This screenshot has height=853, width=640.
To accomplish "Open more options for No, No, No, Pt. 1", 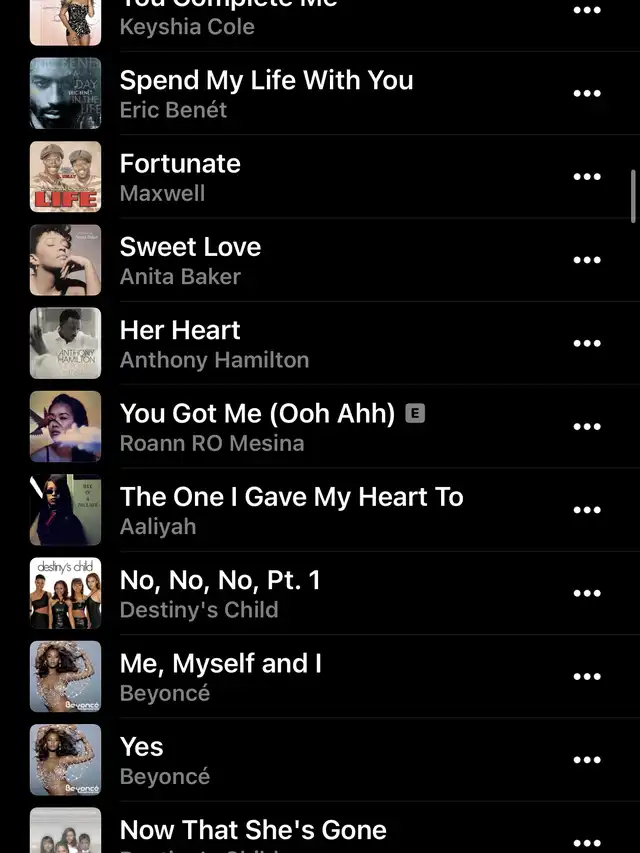I will tap(587, 594).
